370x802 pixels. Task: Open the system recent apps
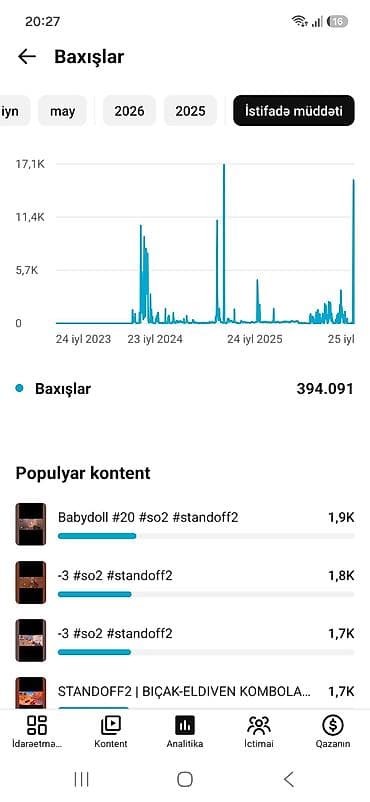81,779
